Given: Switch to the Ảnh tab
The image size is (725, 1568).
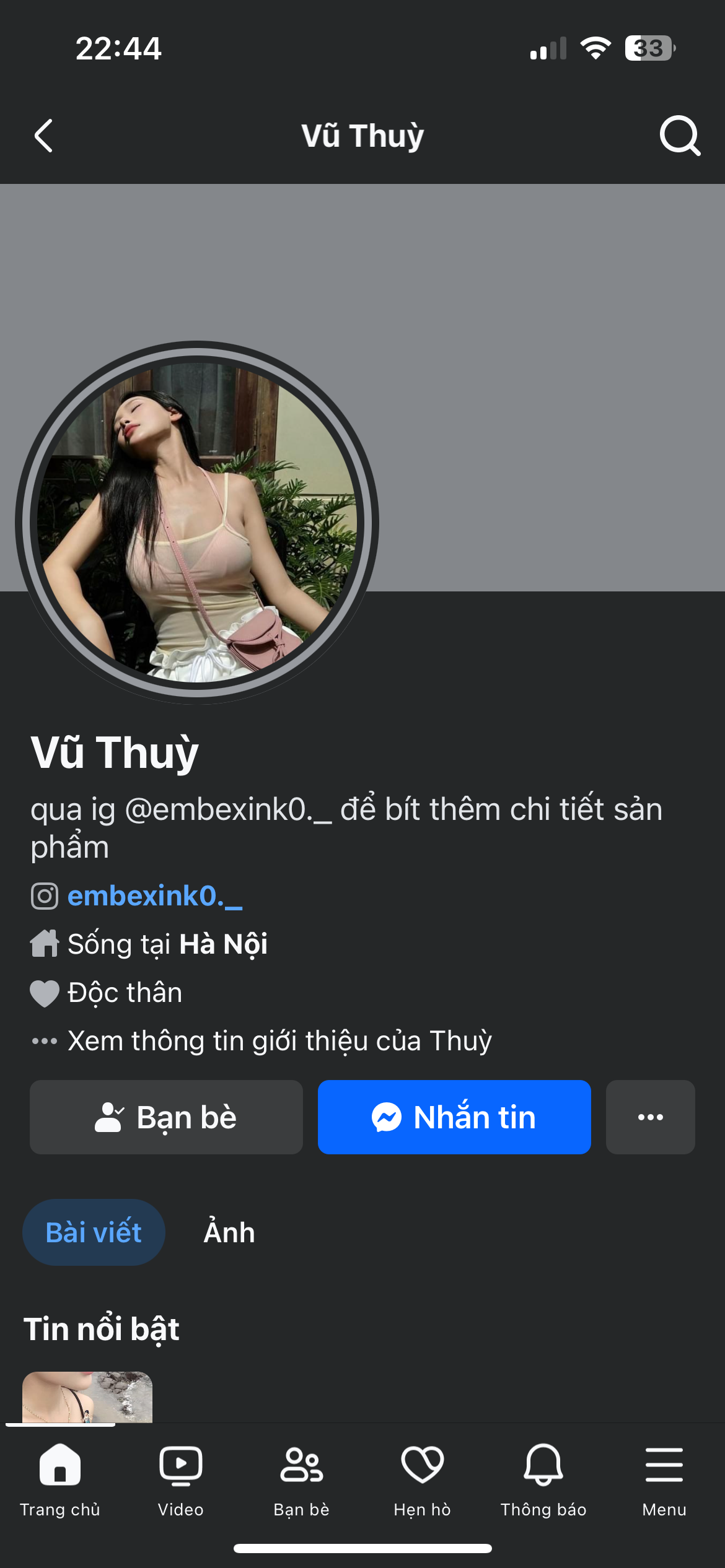Looking at the screenshot, I should 229,1232.
